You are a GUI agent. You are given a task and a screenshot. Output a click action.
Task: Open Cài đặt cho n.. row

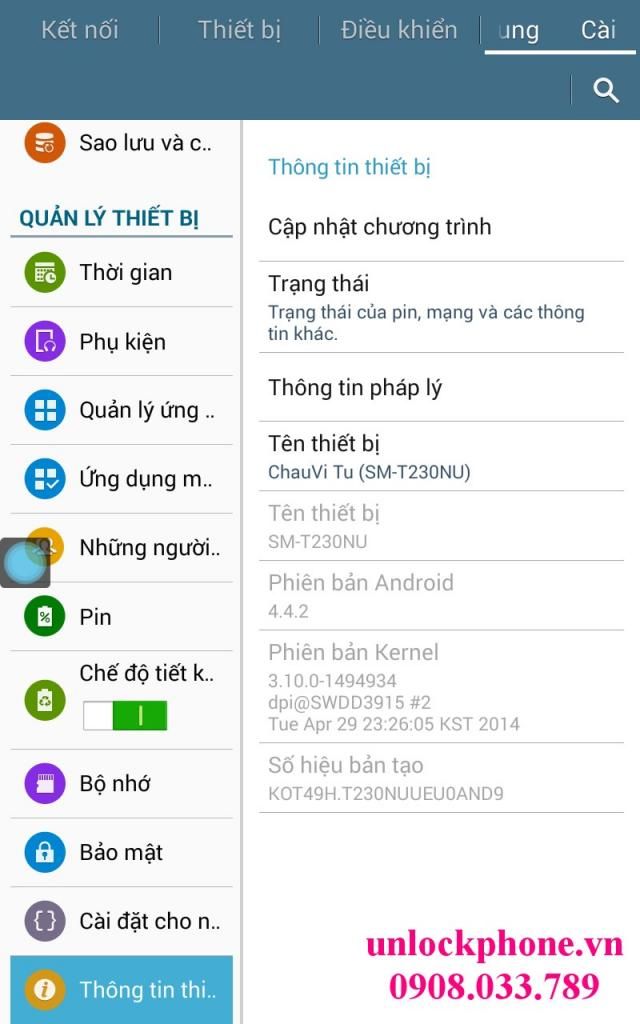[x=121, y=921]
